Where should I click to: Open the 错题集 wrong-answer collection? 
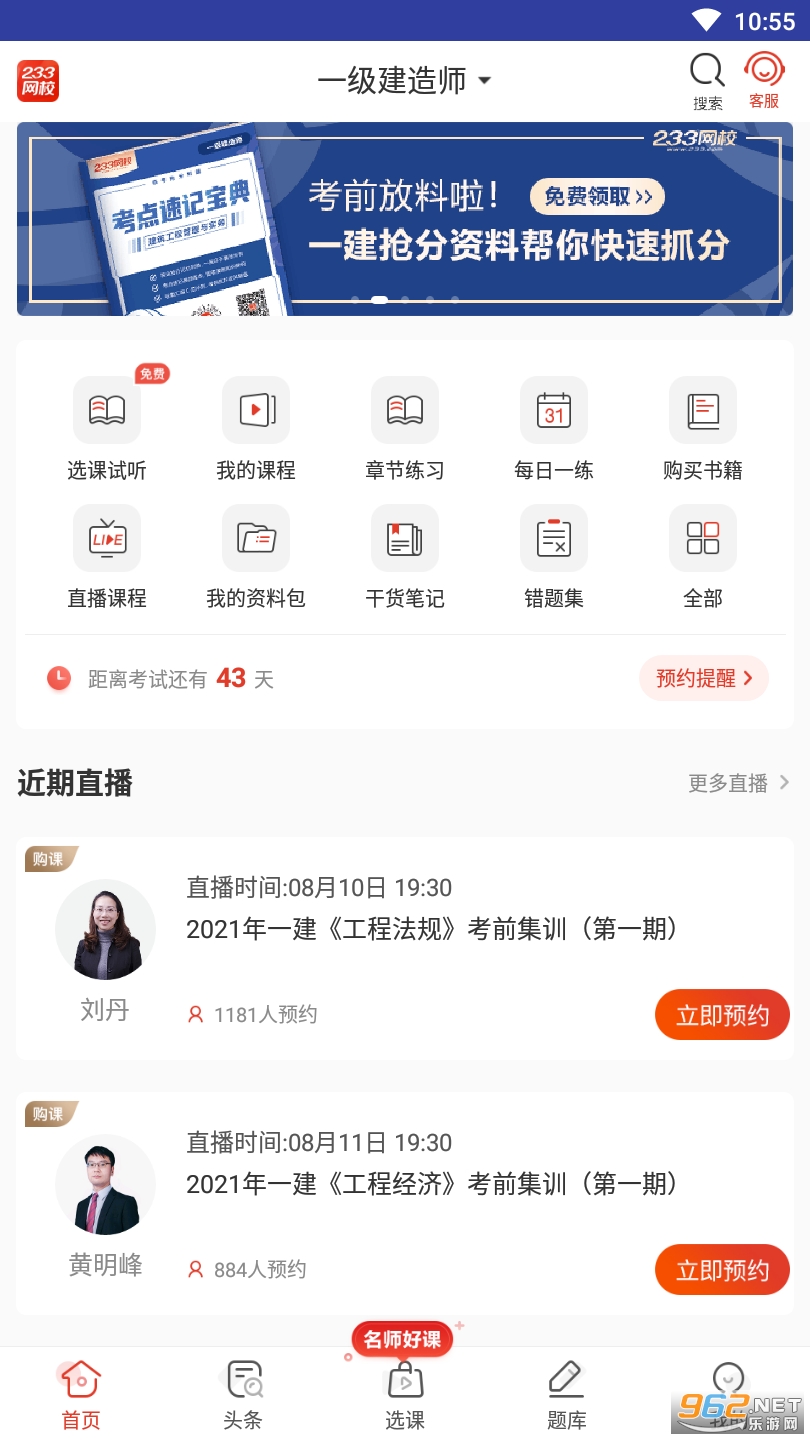[x=554, y=556]
